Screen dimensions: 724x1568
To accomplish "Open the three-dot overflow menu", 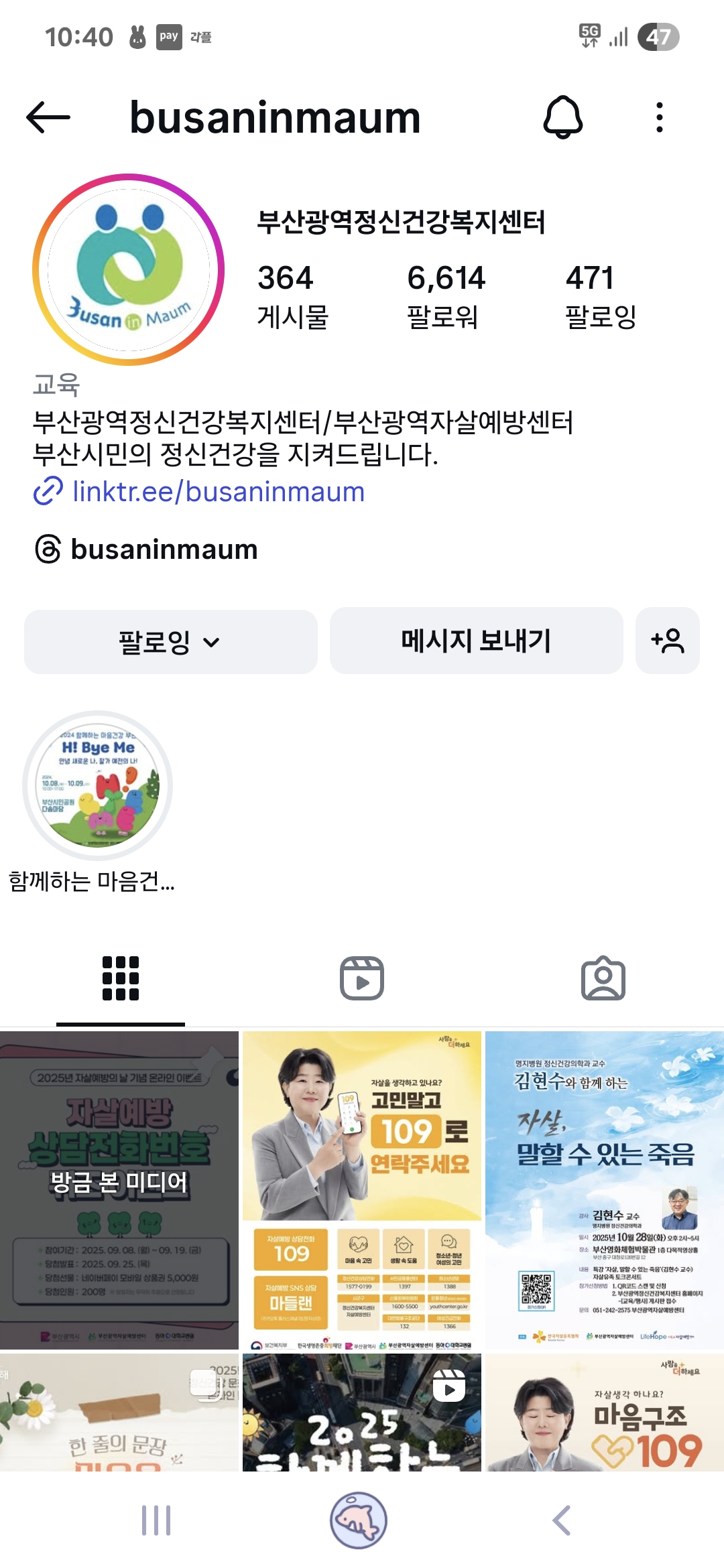I will (660, 117).
